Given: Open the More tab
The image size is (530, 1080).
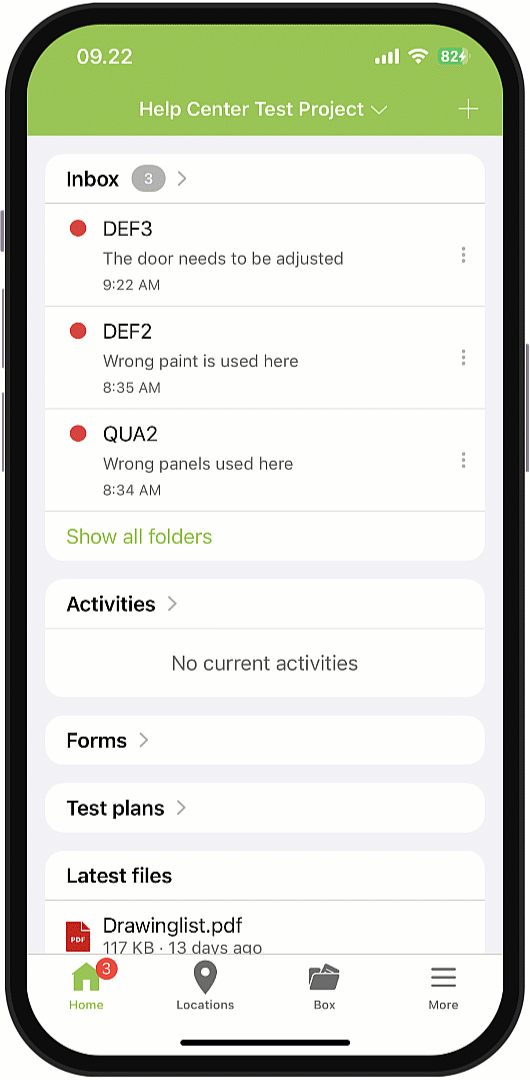Looking at the screenshot, I should [443, 986].
